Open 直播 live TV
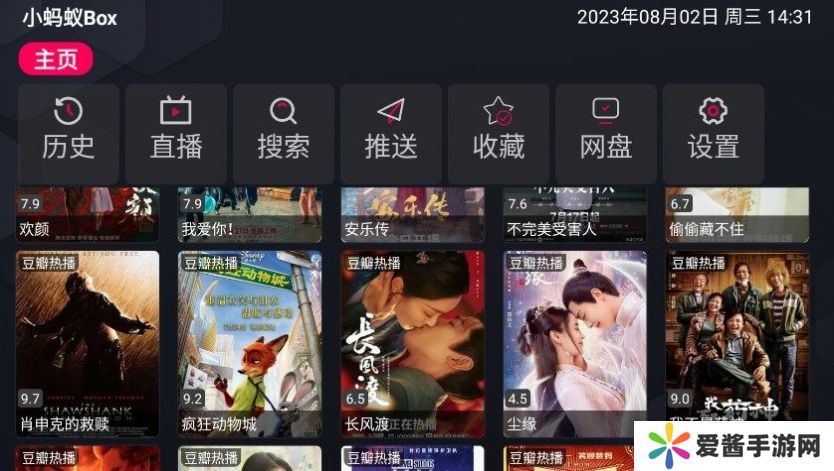Screen dimensions: 834x471 tap(176, 132)
